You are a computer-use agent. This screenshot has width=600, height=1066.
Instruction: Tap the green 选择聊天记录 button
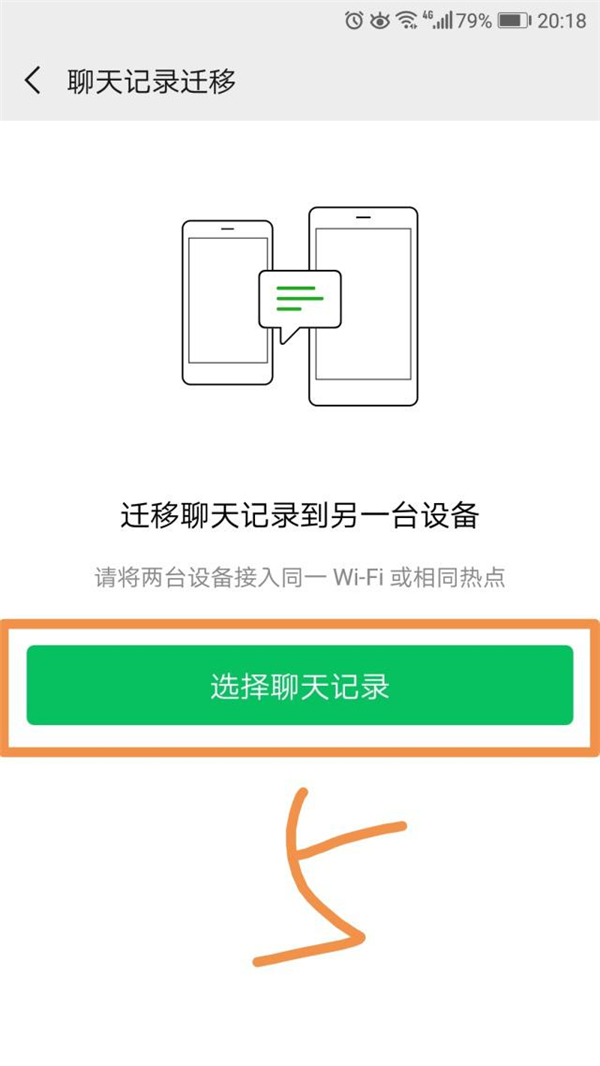click(x=299, y=686)
